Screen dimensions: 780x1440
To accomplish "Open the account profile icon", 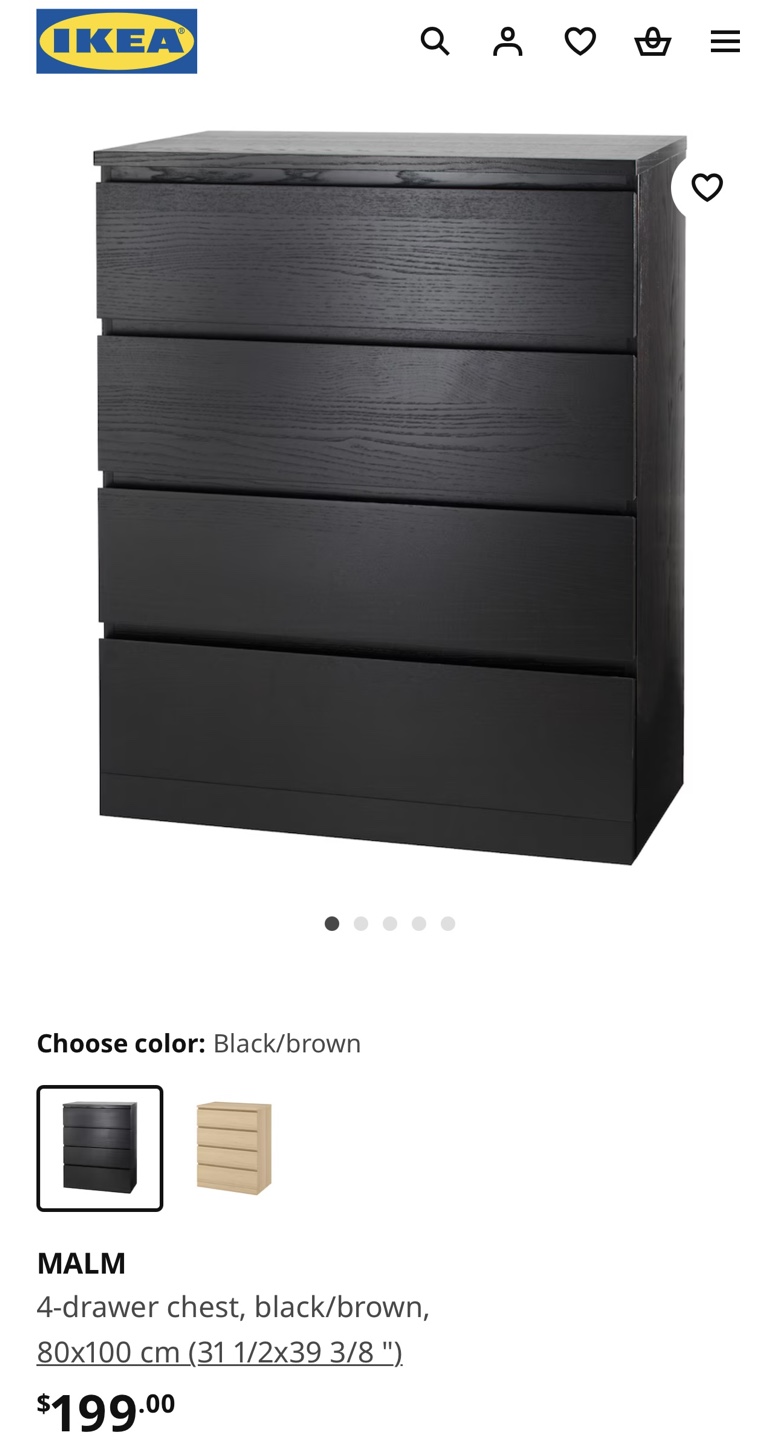I will [508, 41].
